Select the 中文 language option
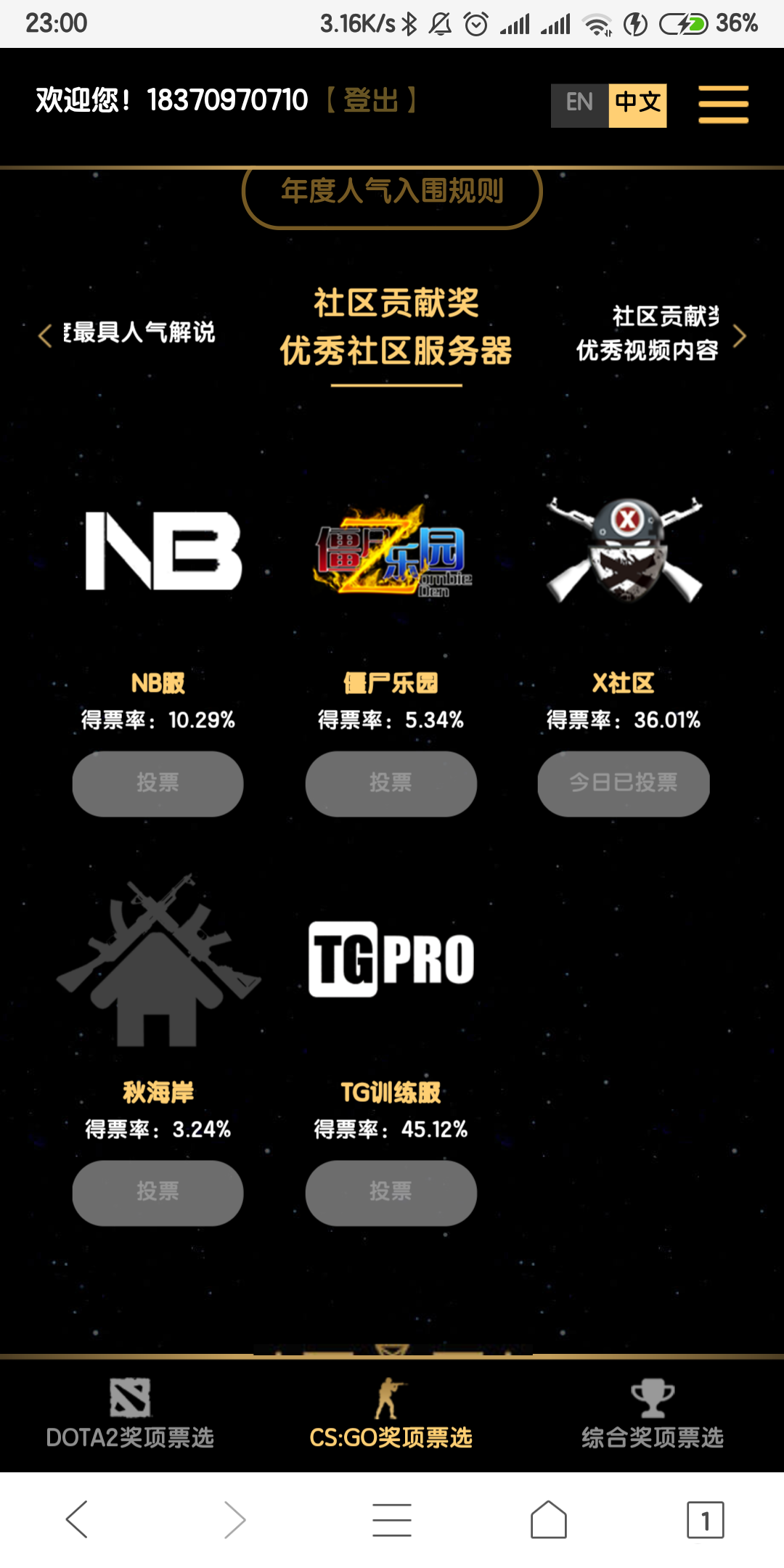784x1568 pixels. pyautogui.click(x=637, y=104)
